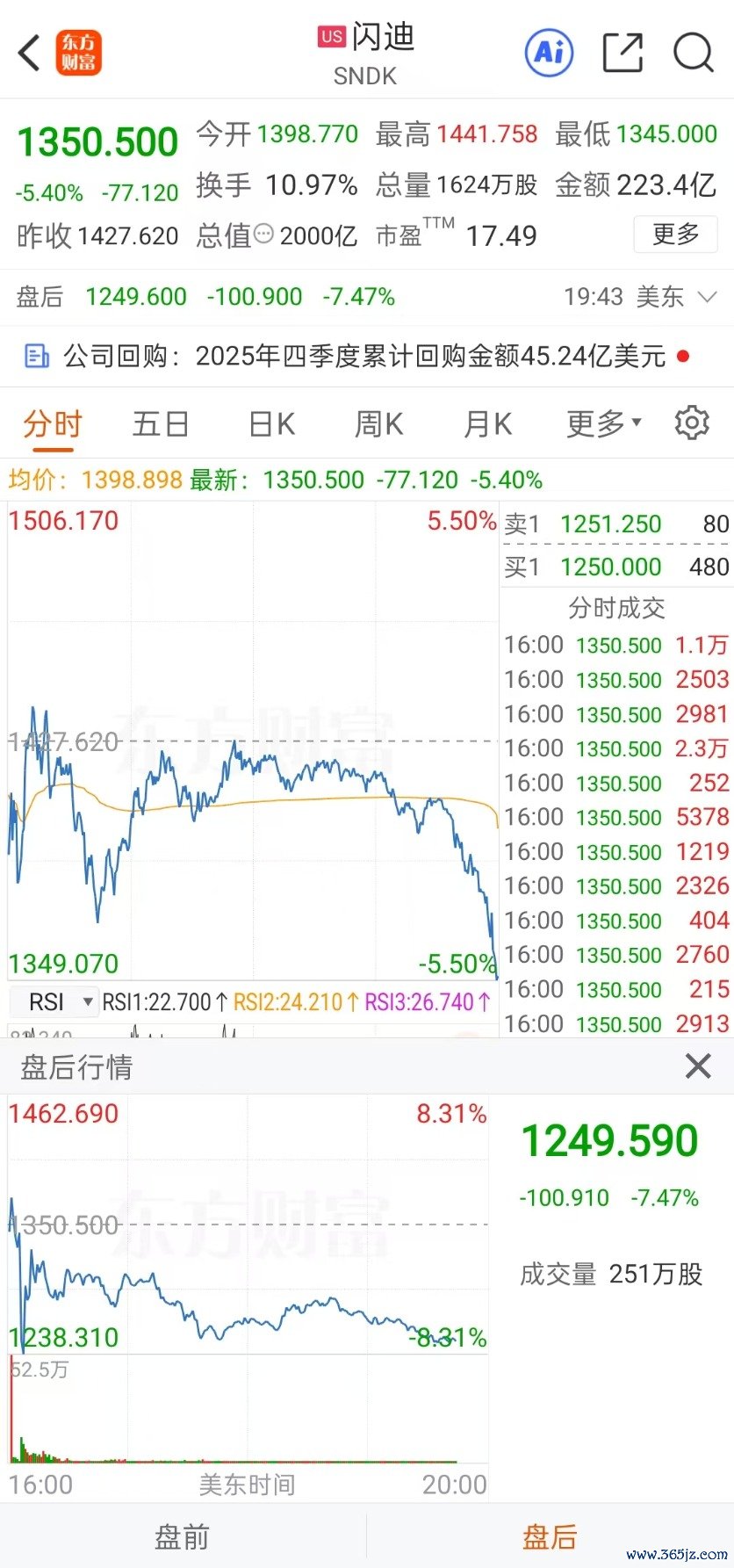
Task: Switch to the 周K chart tab
Action: tap(378, 424)
